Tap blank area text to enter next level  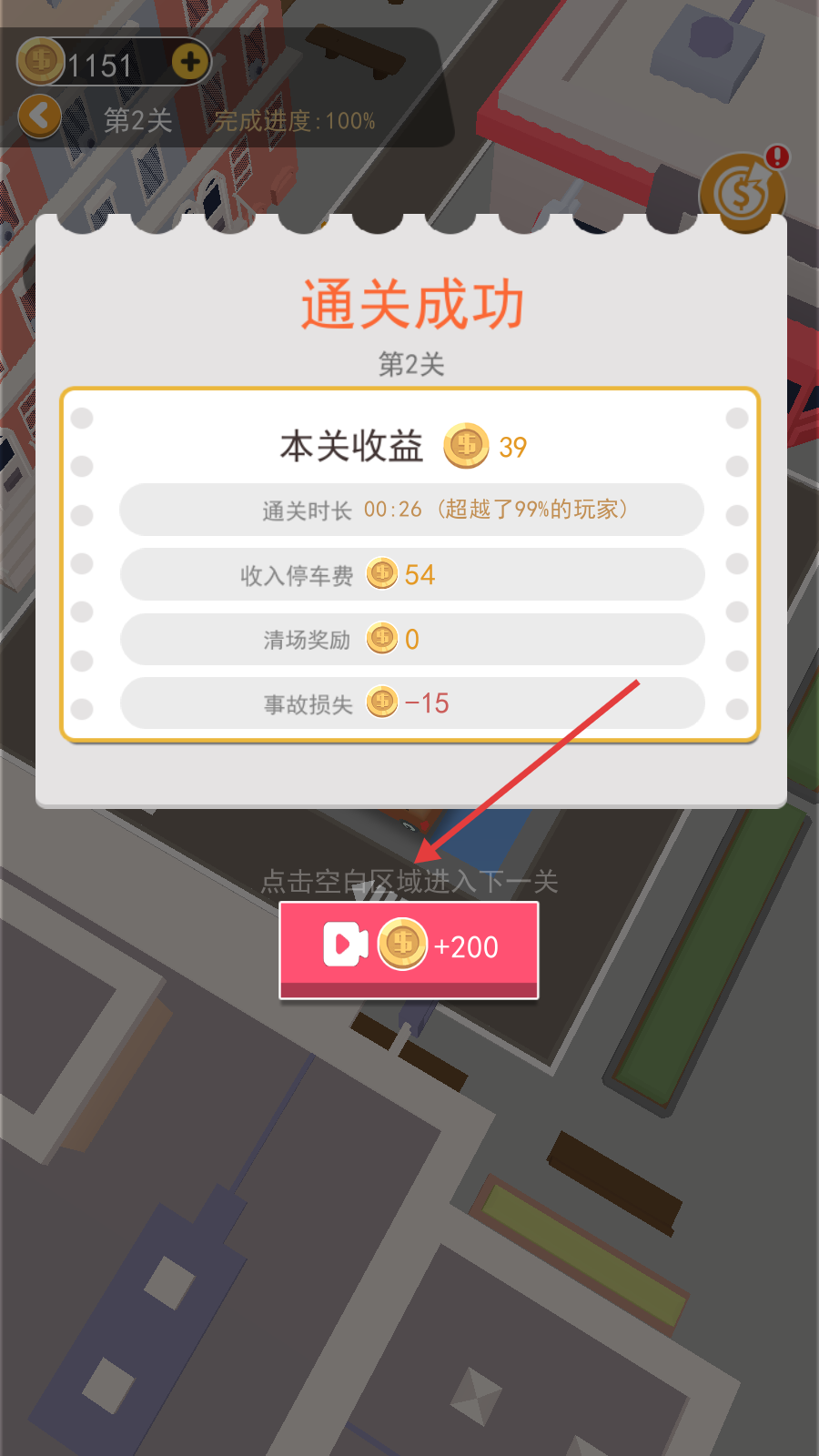pos(409,881)
